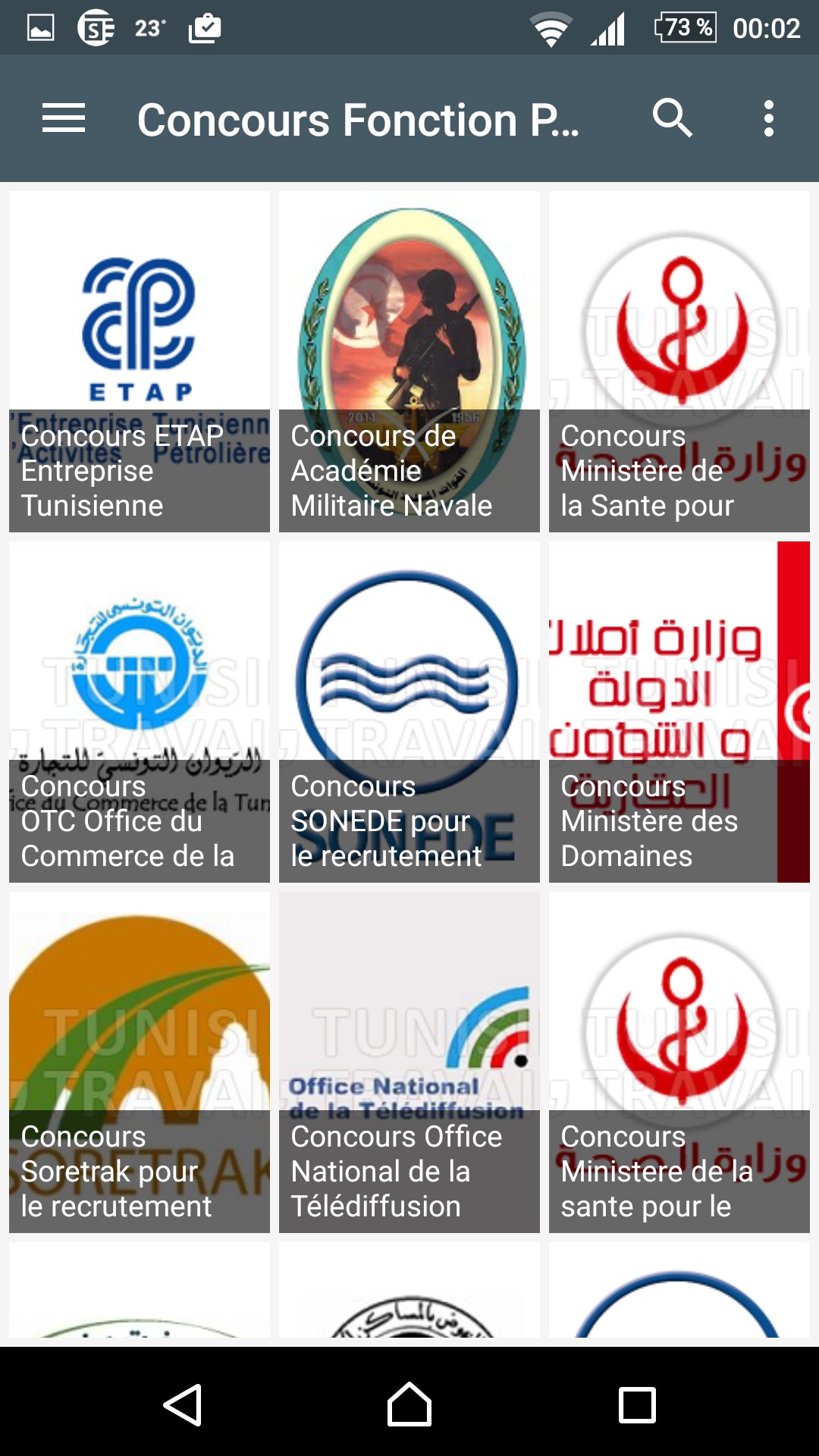This screenshot has height=1456, width=819.
Task: Tap the screenshot notification icon
Action: click(x=39, y=28)
